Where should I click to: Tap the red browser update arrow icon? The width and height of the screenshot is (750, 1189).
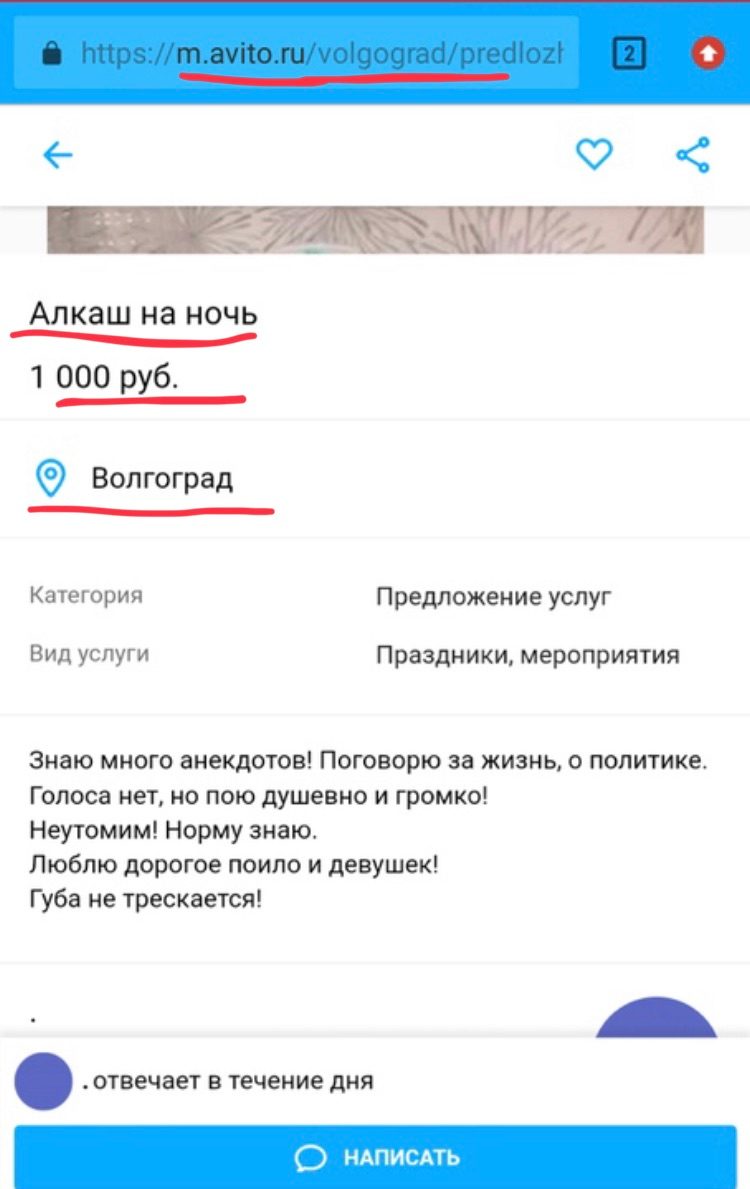tap(708, 54)
